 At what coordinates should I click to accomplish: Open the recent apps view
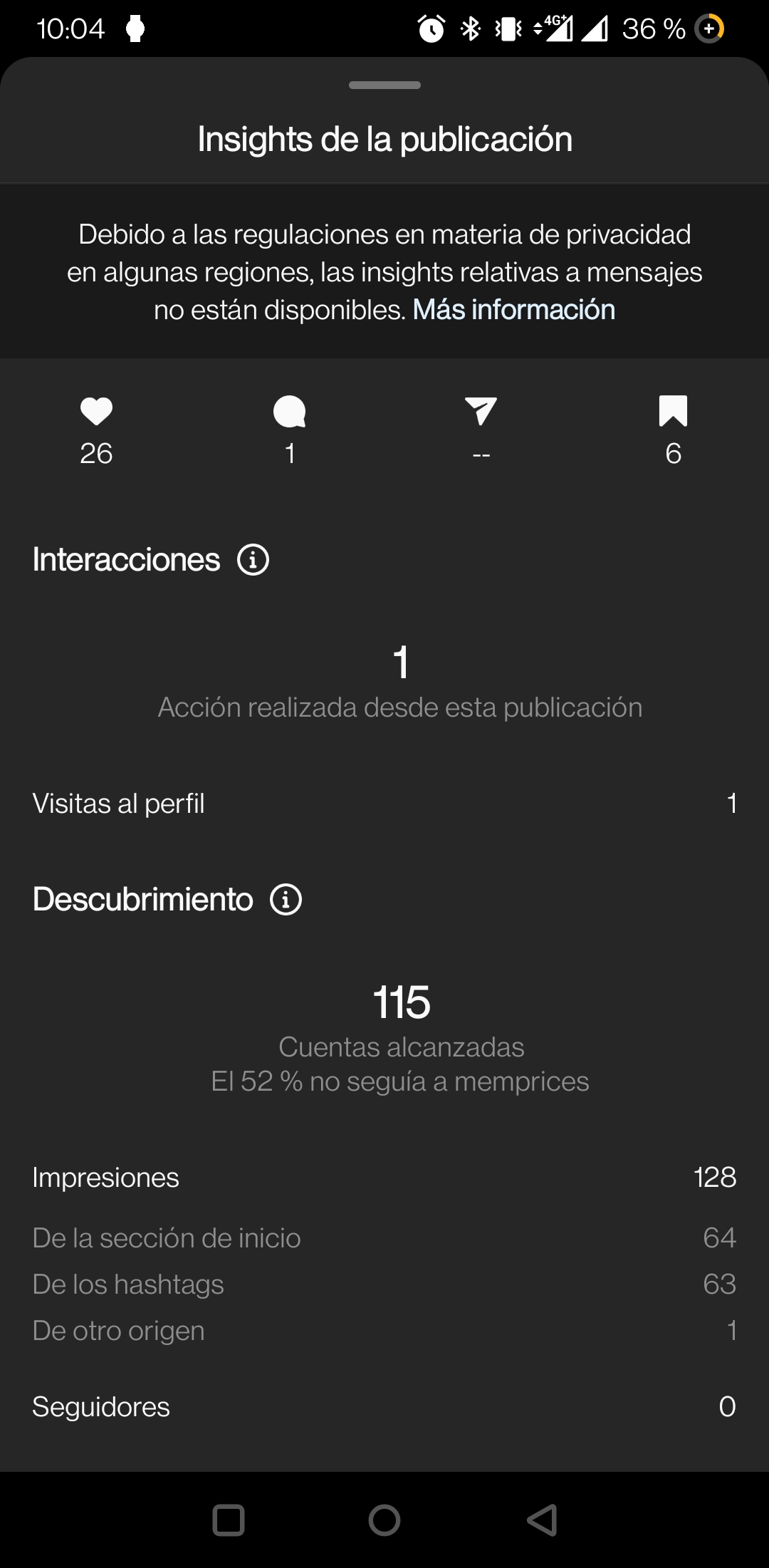pyautogui.click(x=229, y=1520)
